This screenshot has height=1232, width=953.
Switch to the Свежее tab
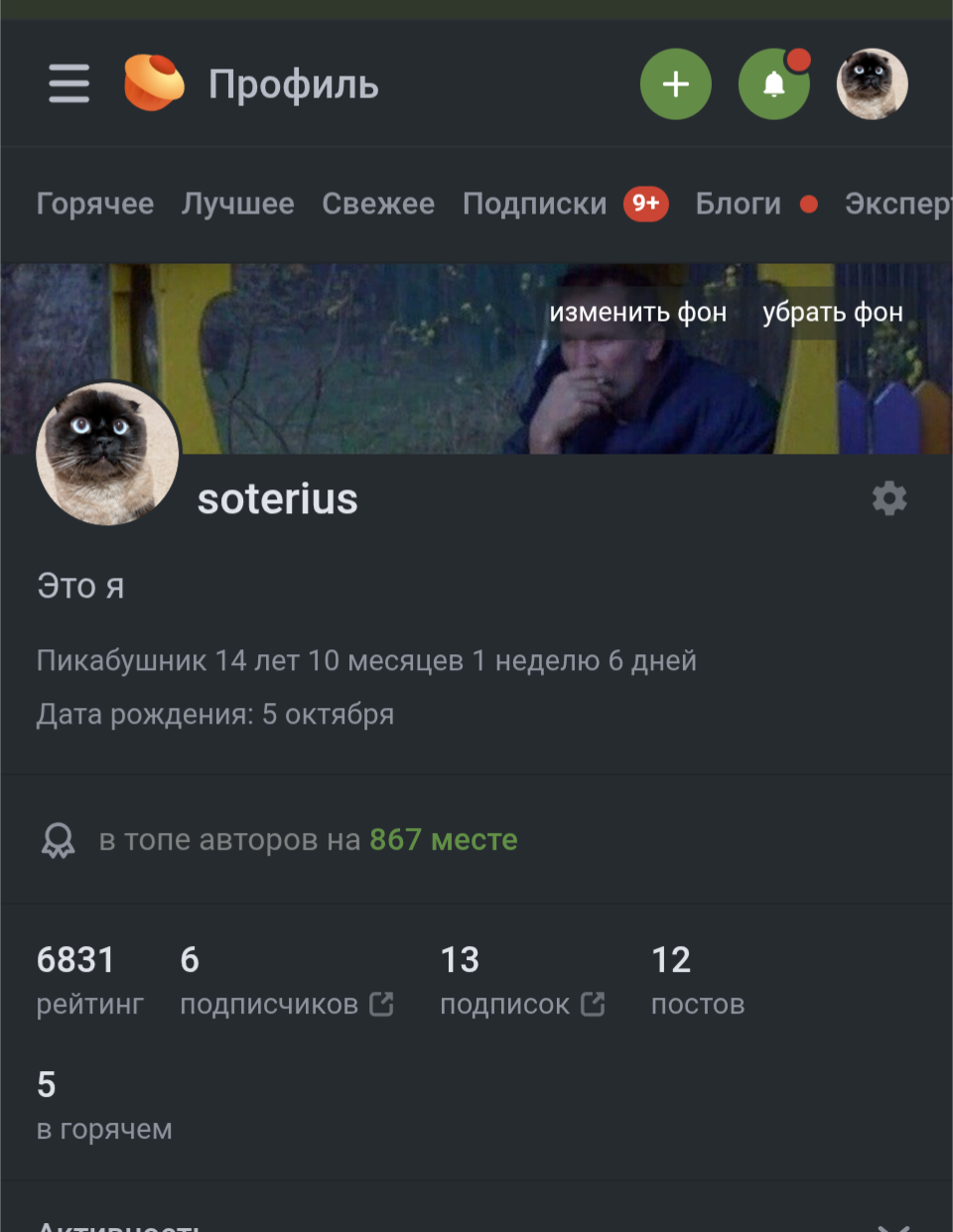click(378, 204)
